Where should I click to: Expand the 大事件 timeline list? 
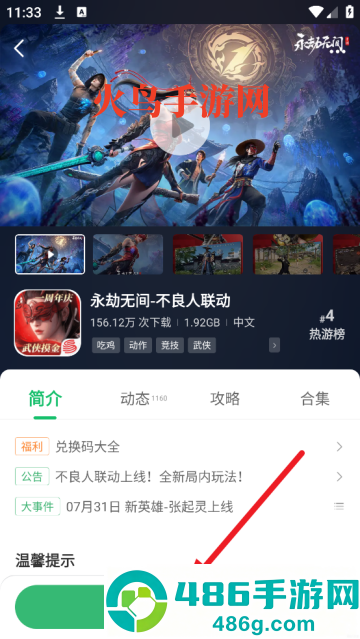coord(339,507)
